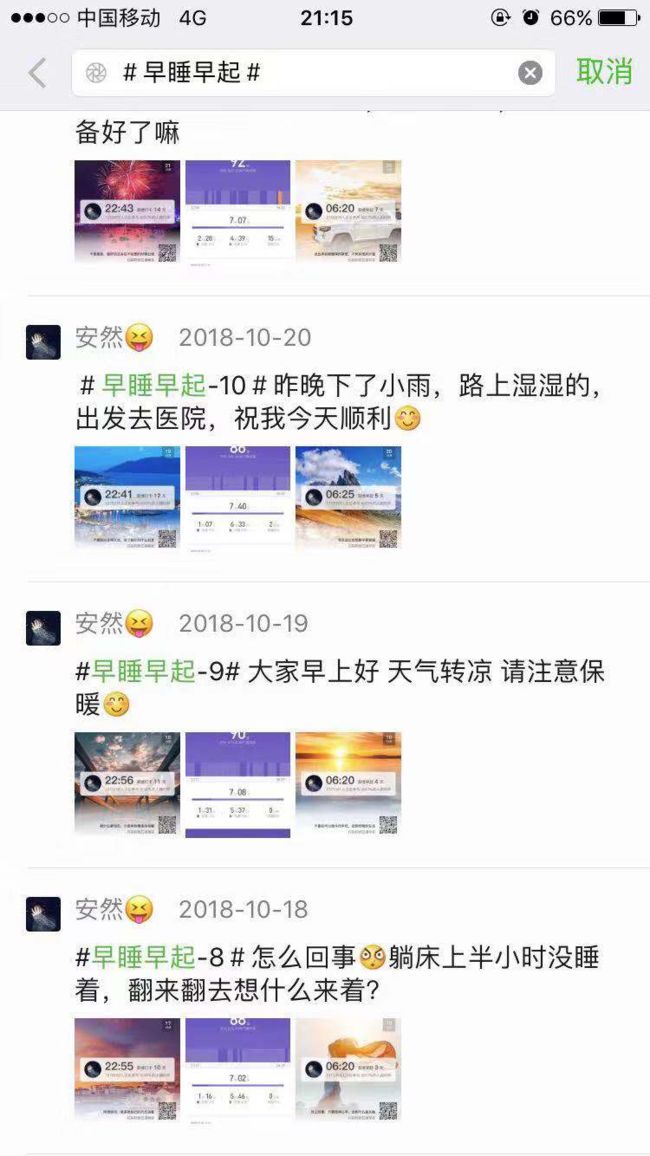View the 22:55 sunset image

127,1070
